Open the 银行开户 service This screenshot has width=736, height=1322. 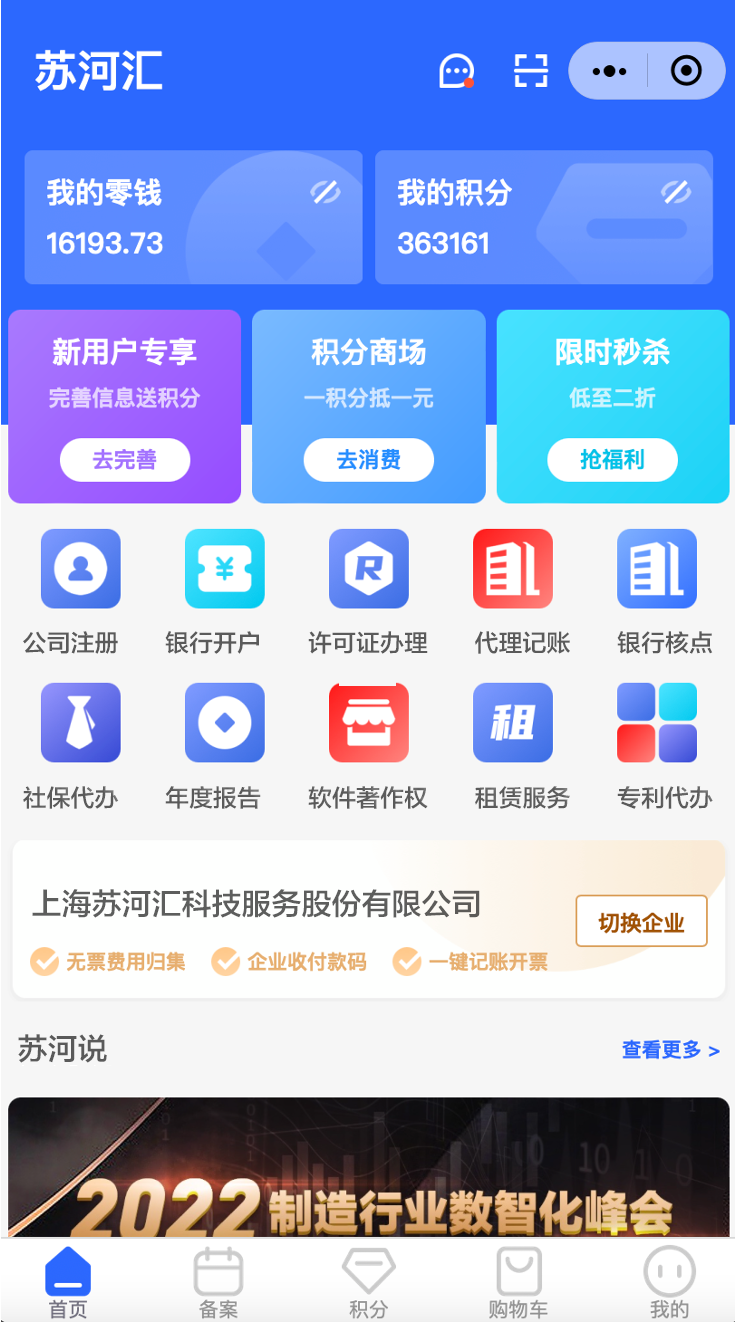(224, 591)
